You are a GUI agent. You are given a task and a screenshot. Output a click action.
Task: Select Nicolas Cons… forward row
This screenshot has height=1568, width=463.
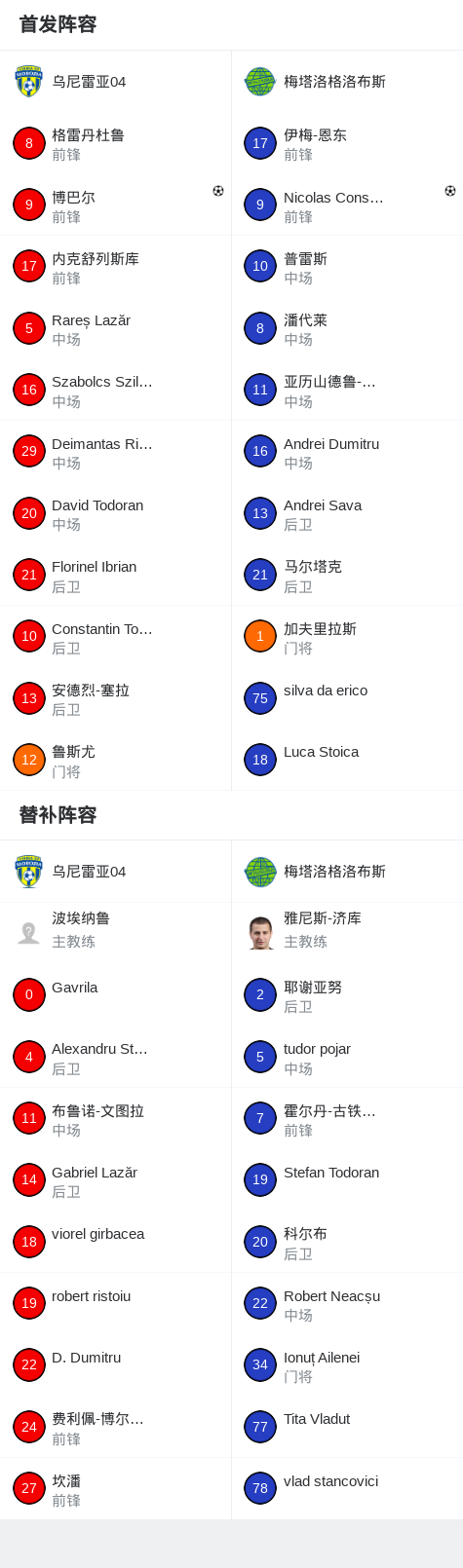click(347, 205)
